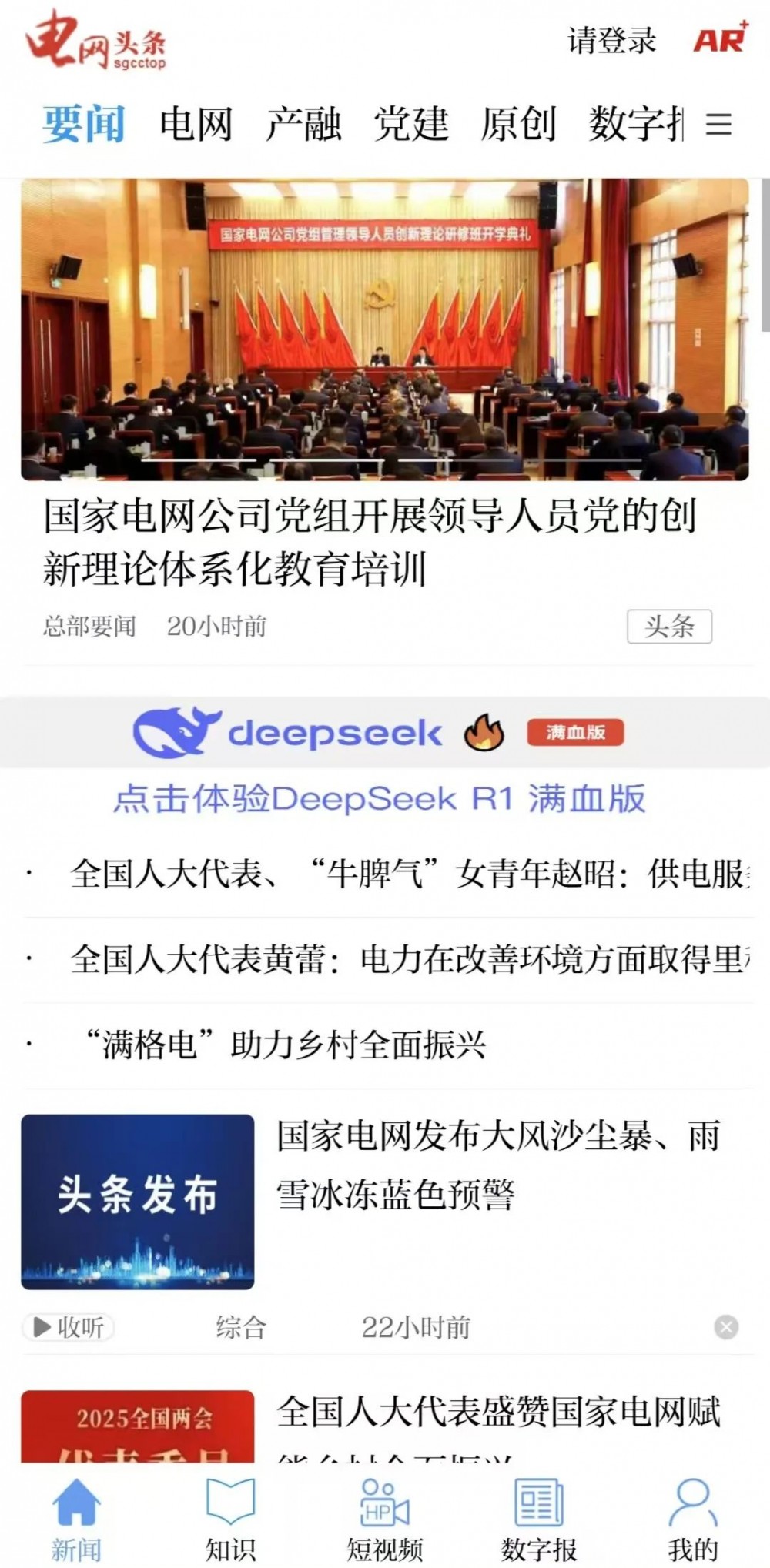770x1568 pixels.
Task: Select the 党建 top tab
Action: 411,124
